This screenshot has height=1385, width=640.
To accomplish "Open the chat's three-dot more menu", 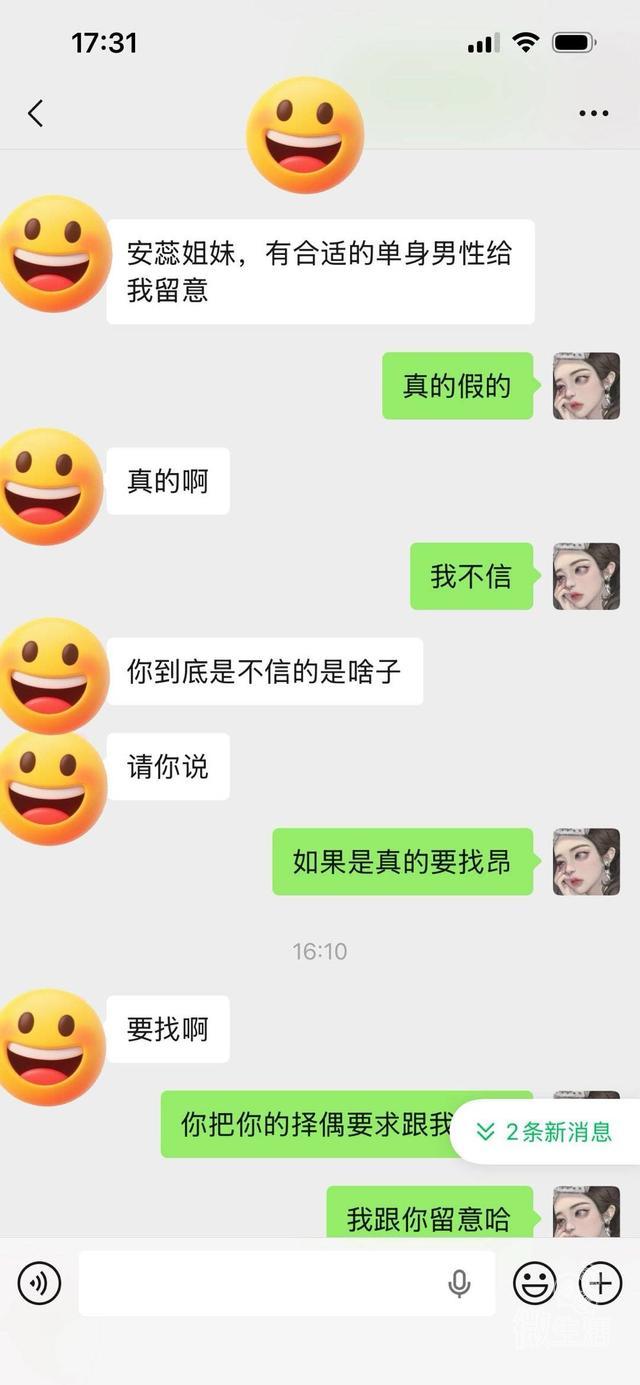I will (x=593, y=113).
